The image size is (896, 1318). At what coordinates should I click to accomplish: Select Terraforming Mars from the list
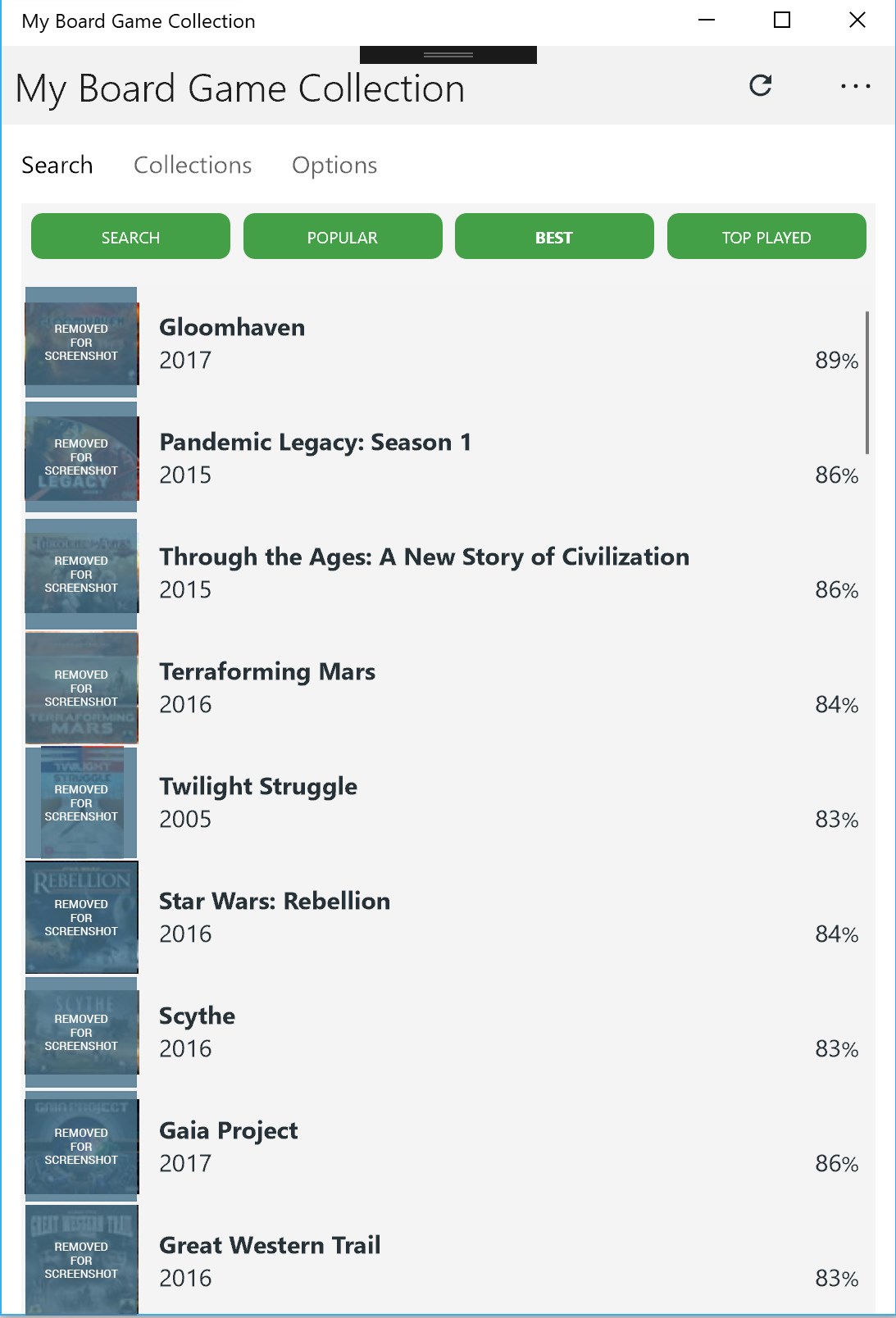click(x=267, y=672)
